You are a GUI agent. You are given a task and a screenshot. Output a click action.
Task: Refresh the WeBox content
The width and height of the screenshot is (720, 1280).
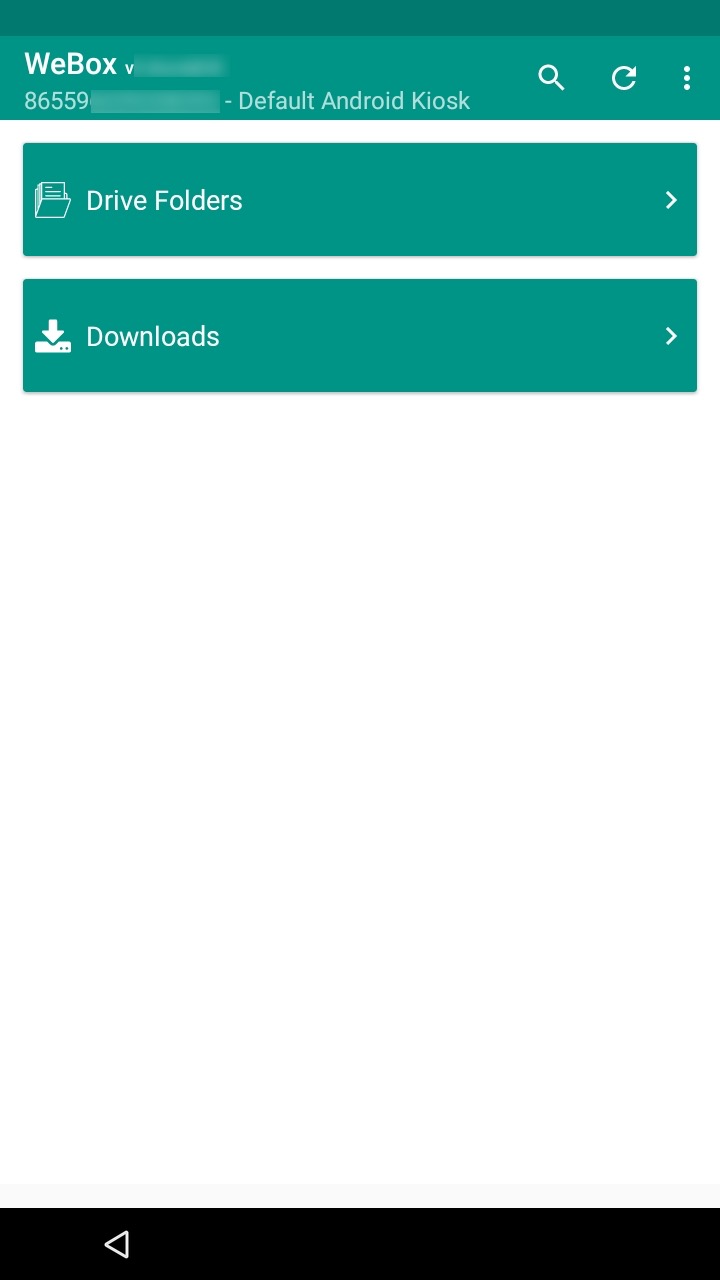[x=624, y=78]
